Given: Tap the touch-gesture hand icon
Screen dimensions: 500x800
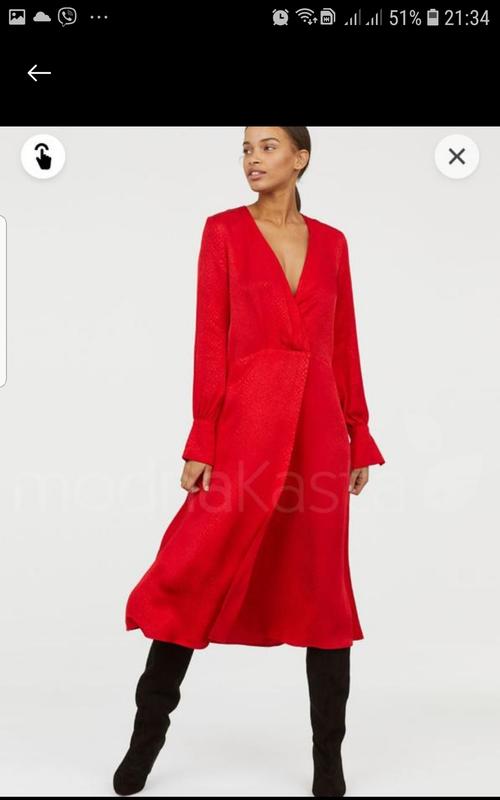Looking at the screenshot, I should click(x=43, y=156).
